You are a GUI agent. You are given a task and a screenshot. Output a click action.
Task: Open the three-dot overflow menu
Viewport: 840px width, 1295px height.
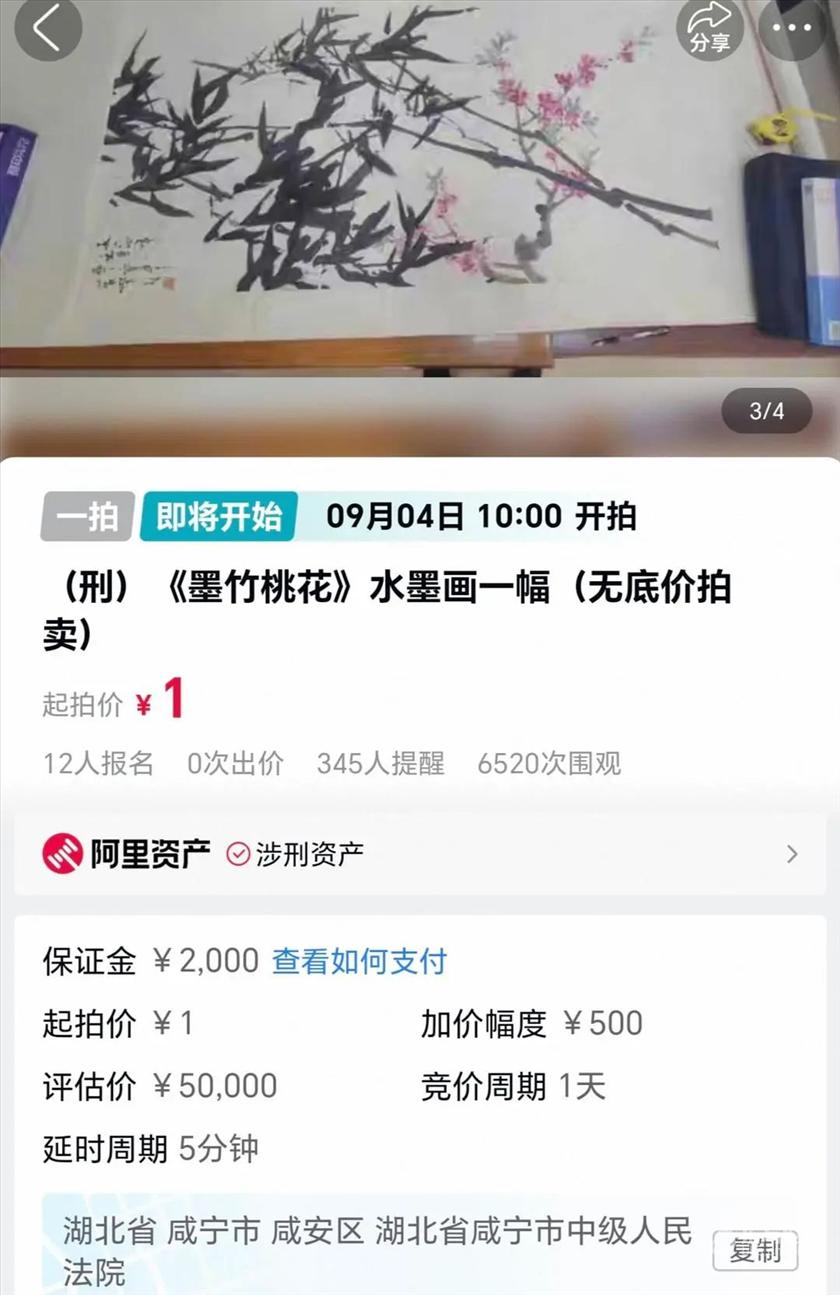pyautogui.click(x=792, y=30)
